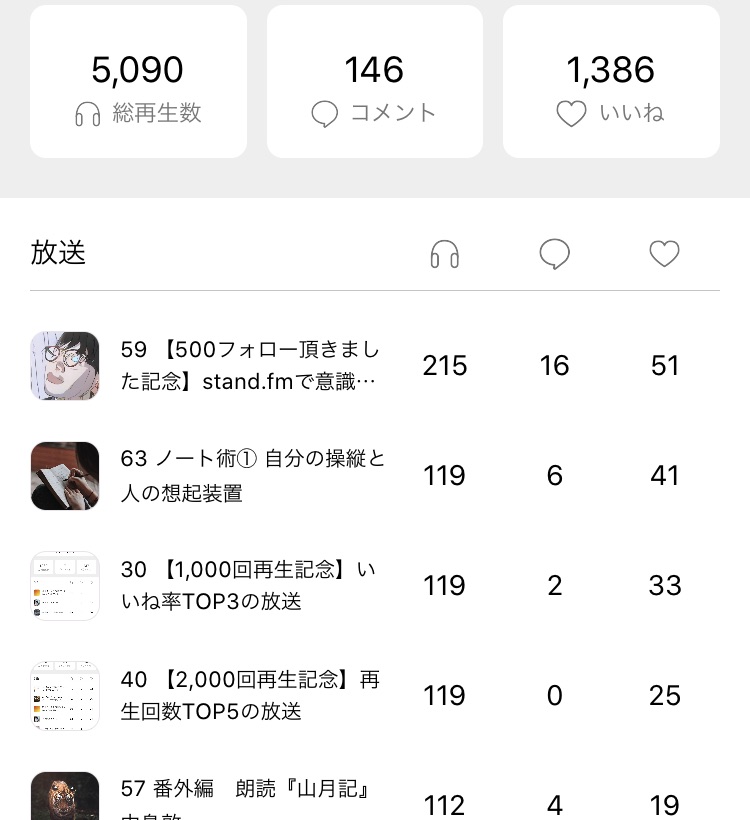Screen dimensions: 750x820
Task: Open broadcast 59 【500フォロー頂きました記念】
Action: [250, 366]
